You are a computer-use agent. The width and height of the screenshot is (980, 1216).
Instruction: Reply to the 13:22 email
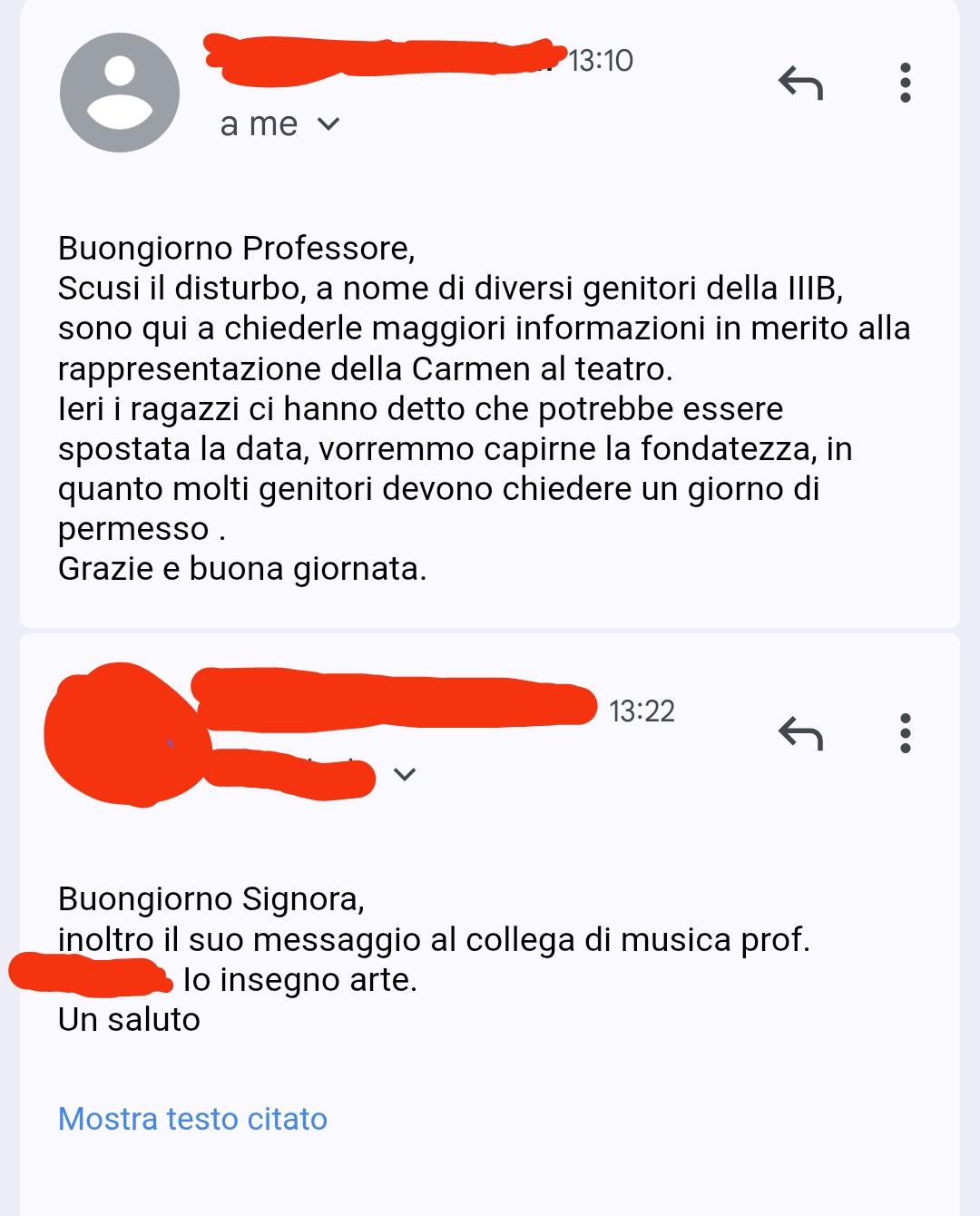[x=800, y=733]
